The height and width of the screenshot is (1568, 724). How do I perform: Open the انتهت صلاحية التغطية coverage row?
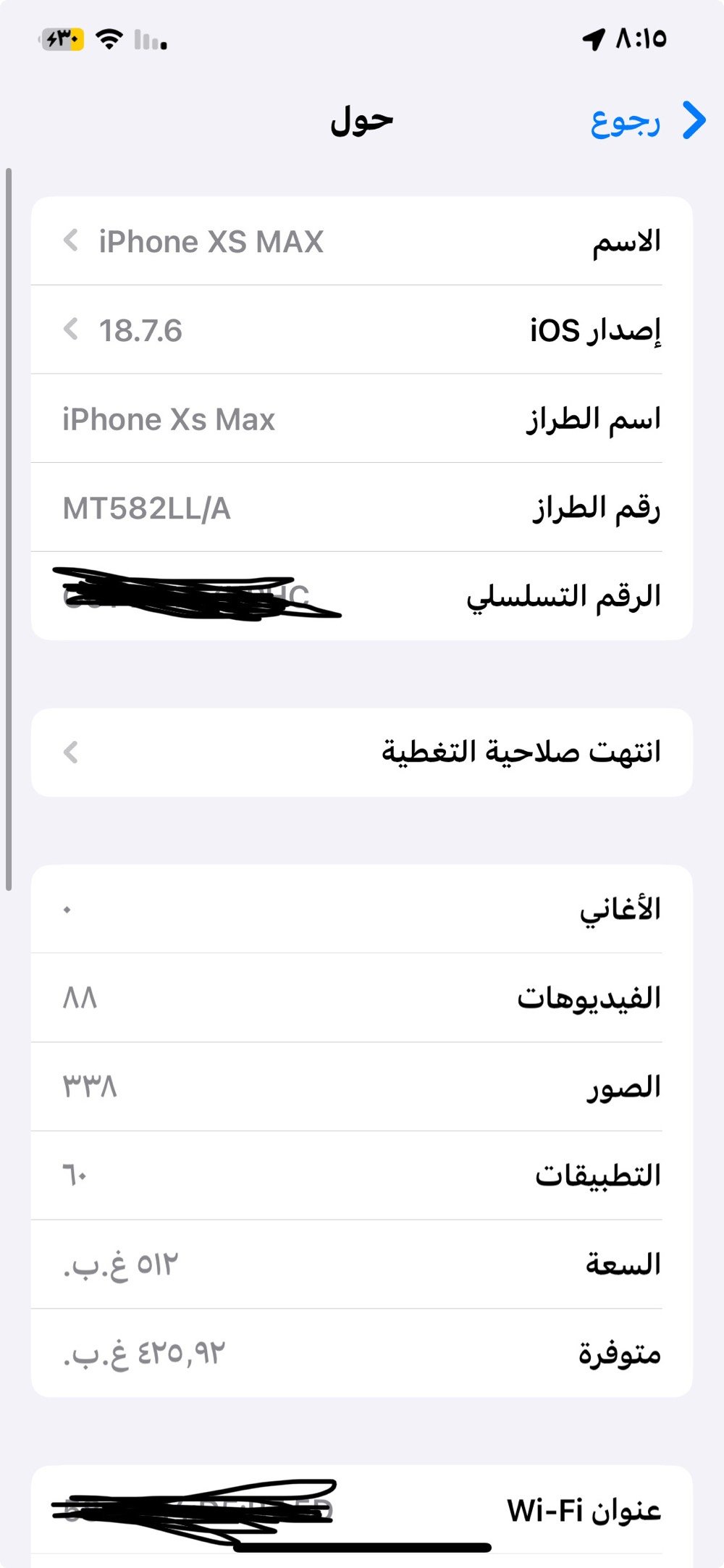362,752
